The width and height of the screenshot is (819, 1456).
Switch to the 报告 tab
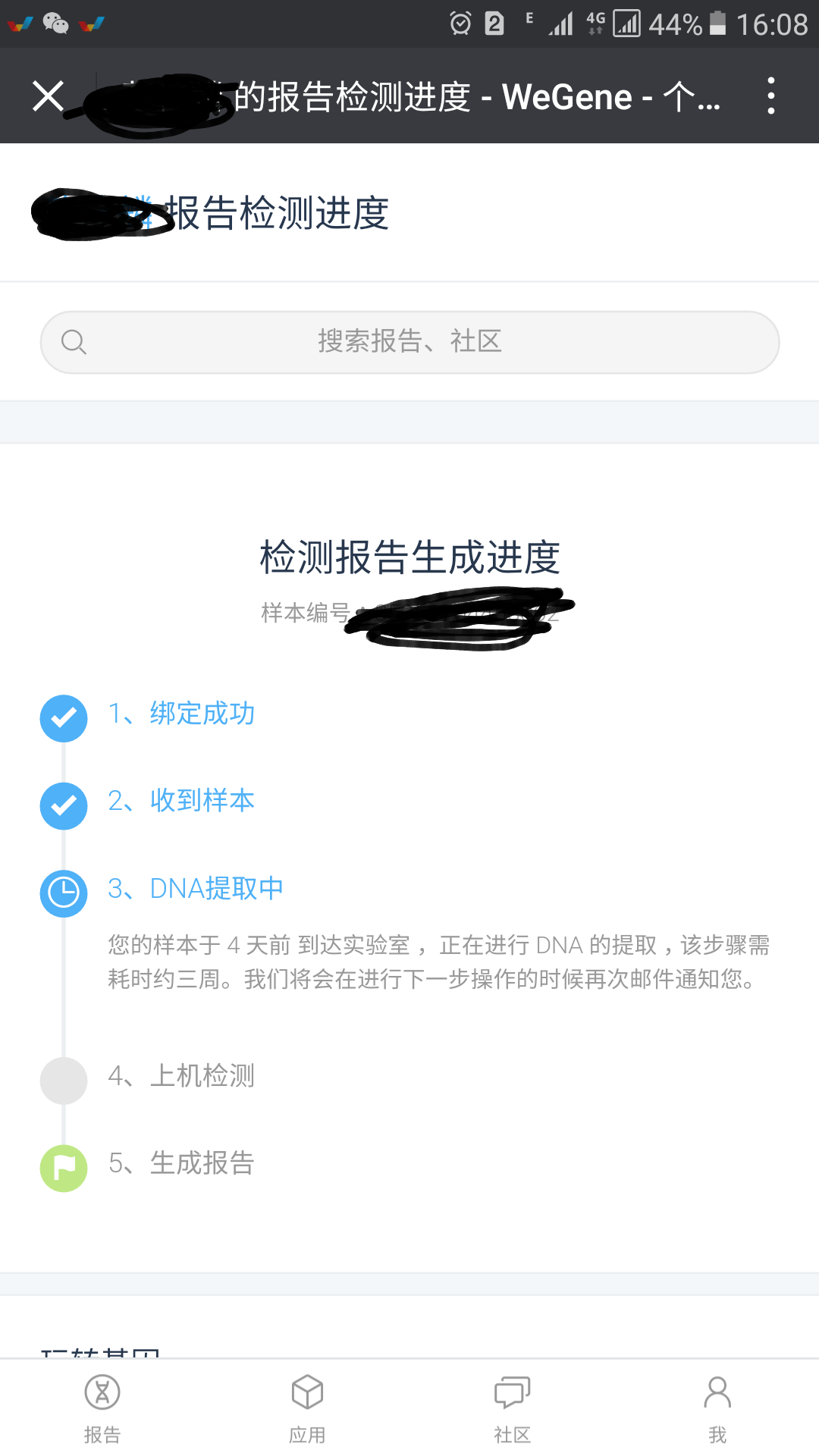(x=102, y=1409)
